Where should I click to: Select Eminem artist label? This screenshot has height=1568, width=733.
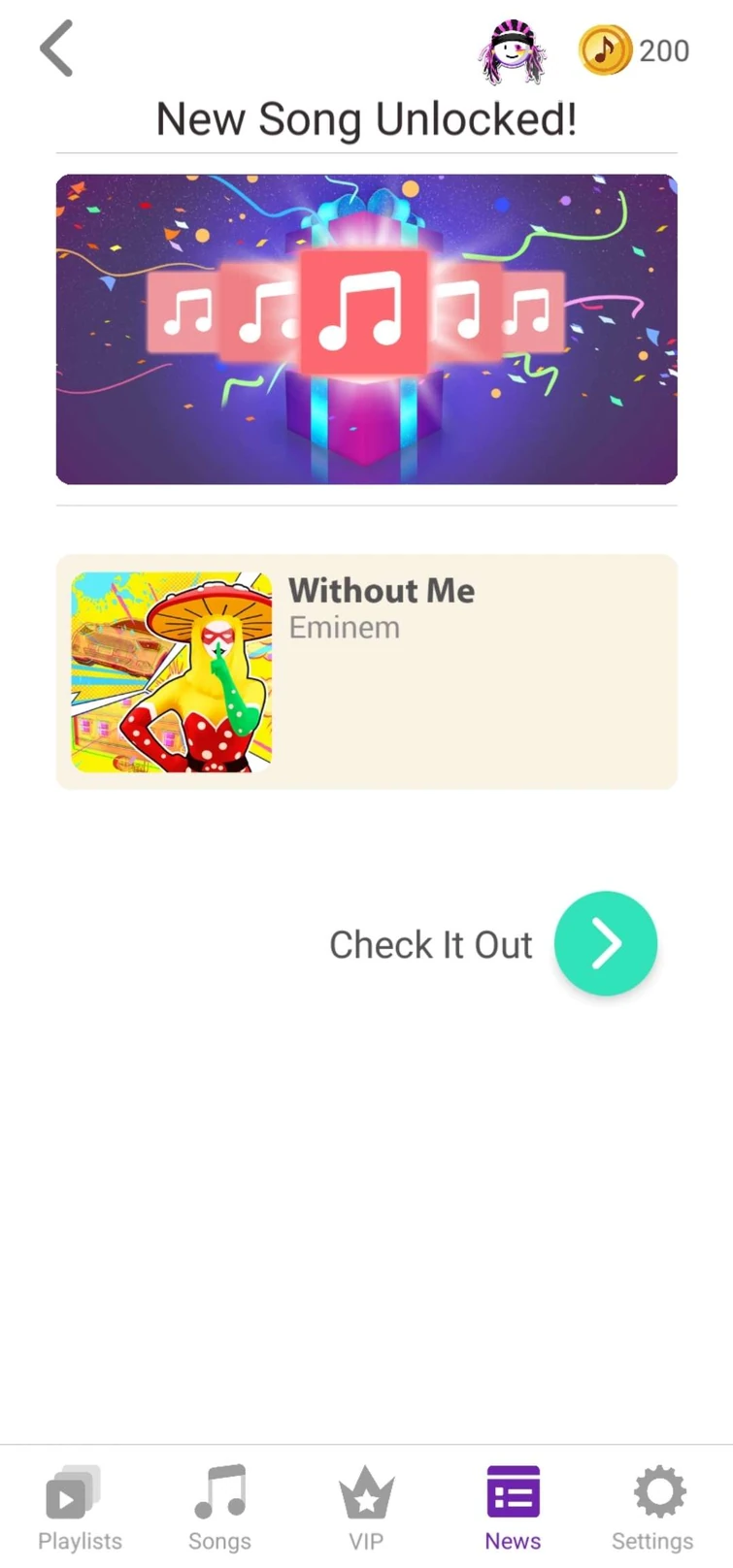(344, 627)
